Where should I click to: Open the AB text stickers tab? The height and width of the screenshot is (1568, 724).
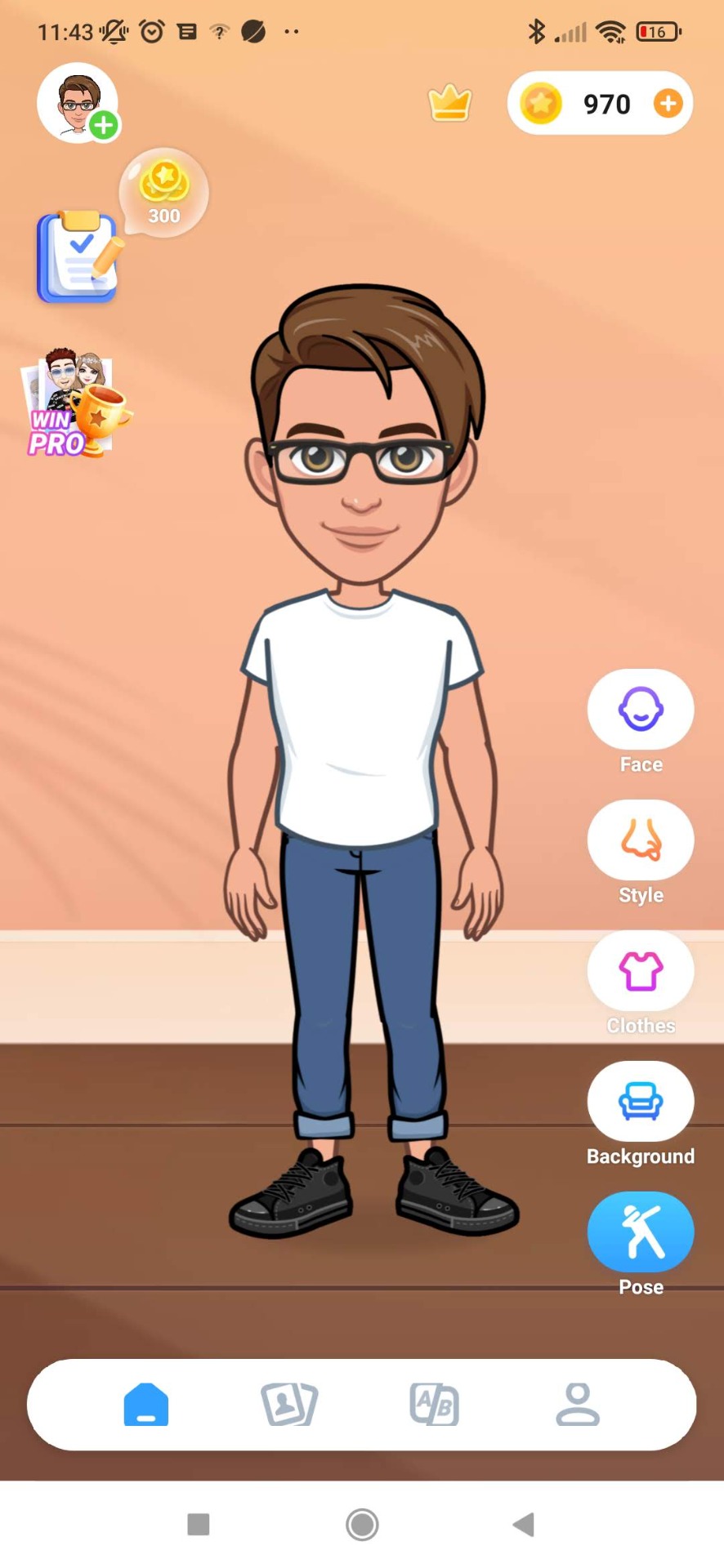[434, 1405]
